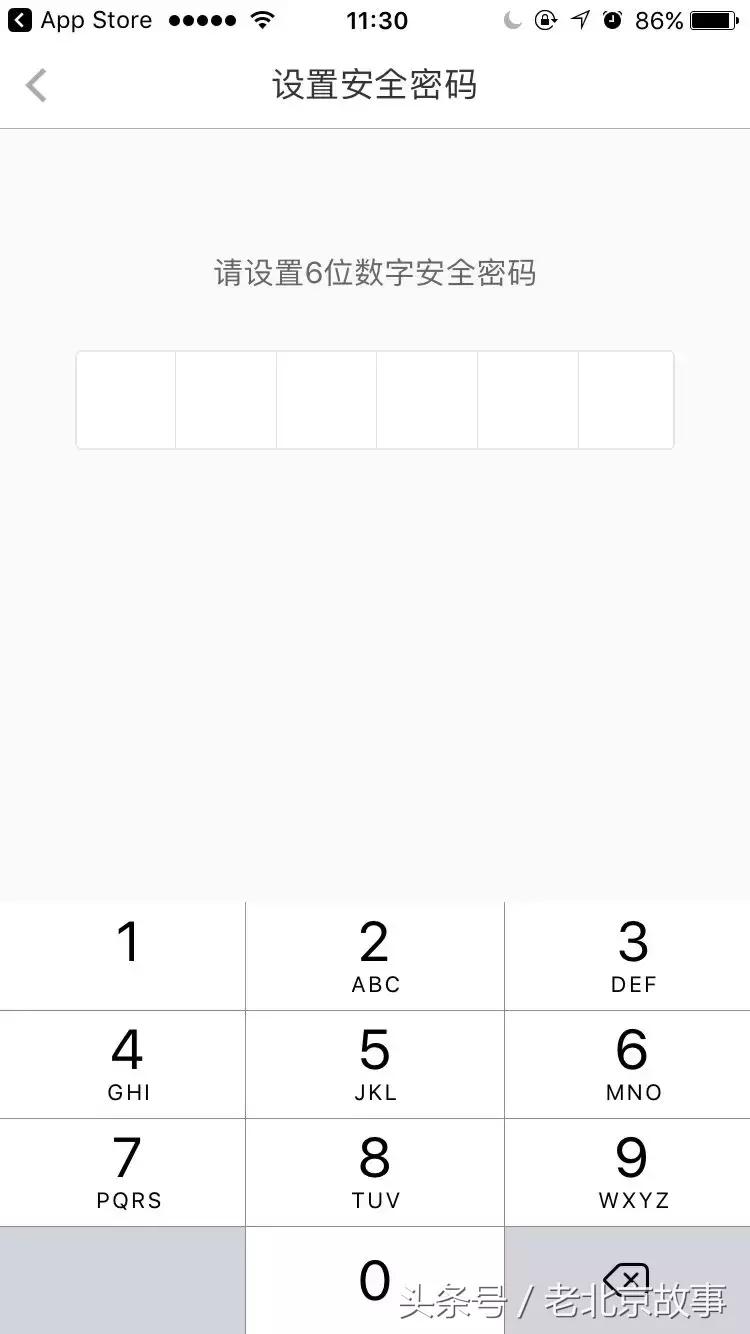Hit the 5 JKL key
The height and width of the screenshot is (1334, 750).
375,1064
